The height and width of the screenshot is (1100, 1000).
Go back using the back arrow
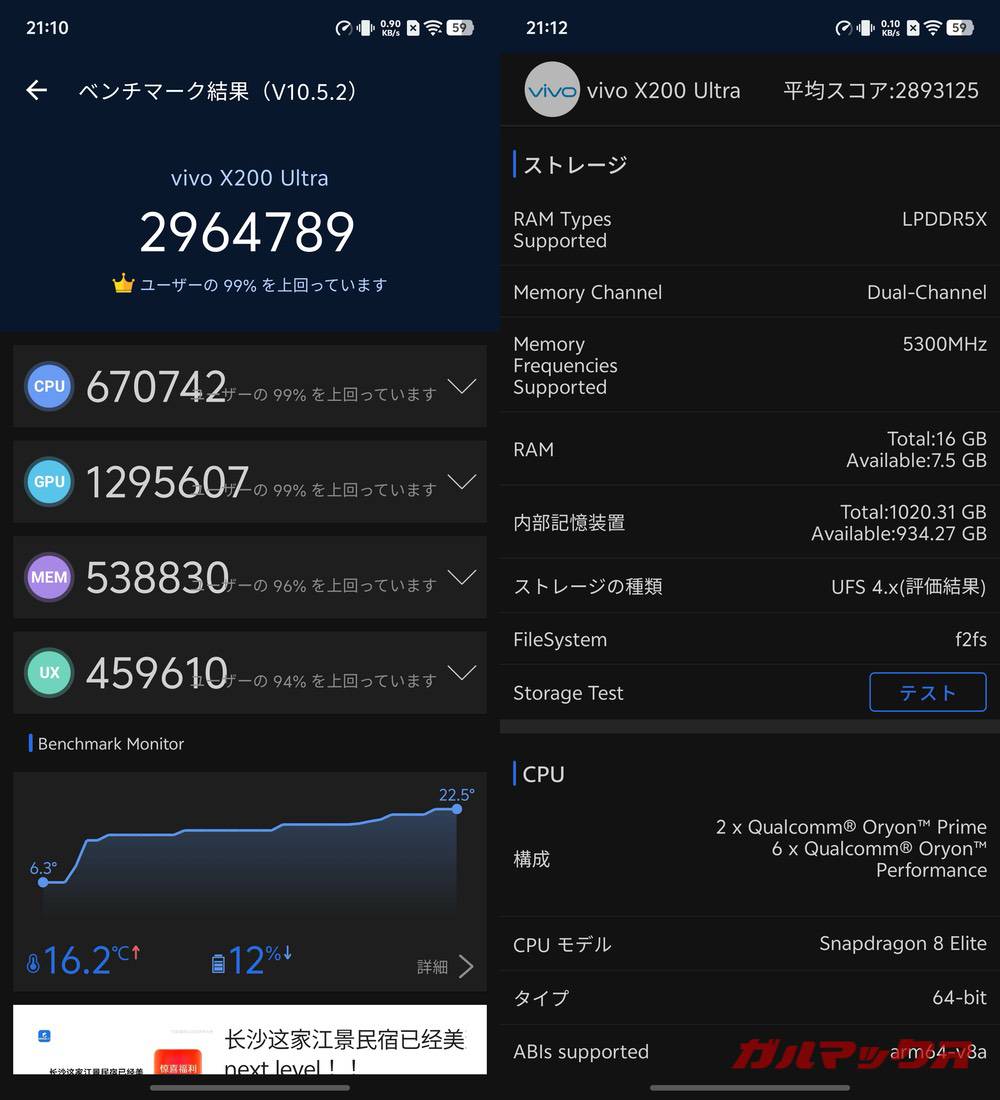36,90
